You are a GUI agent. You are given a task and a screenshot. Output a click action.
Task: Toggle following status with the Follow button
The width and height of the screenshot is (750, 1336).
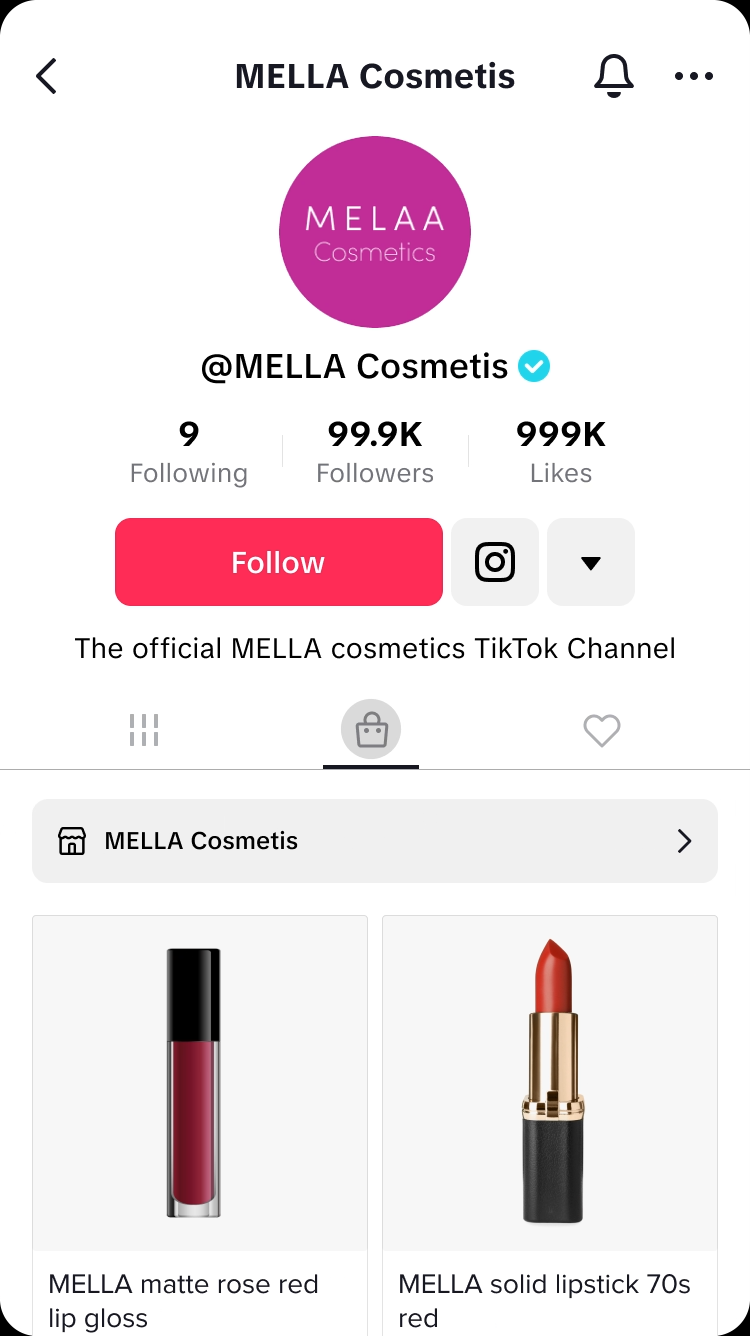pos(278,562)
